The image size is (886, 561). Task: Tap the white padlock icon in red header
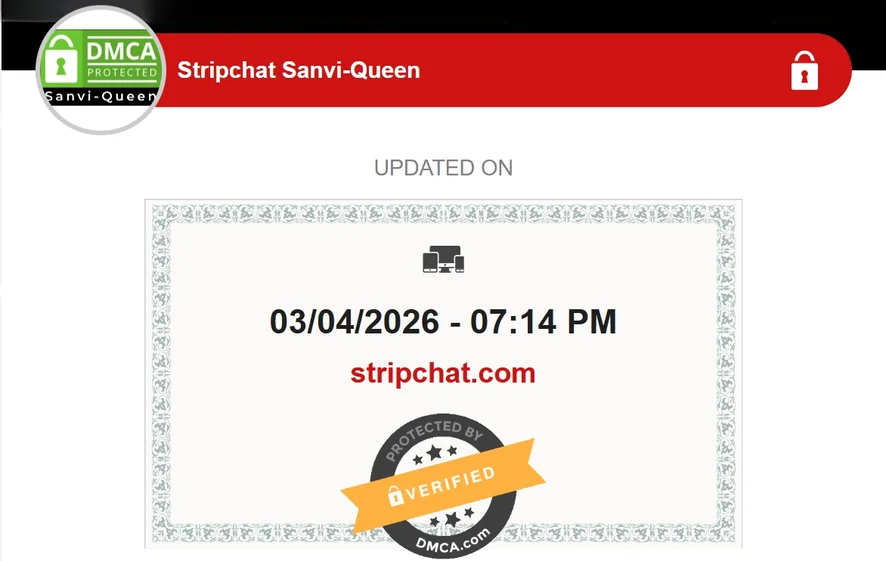[x=804, y=71]
